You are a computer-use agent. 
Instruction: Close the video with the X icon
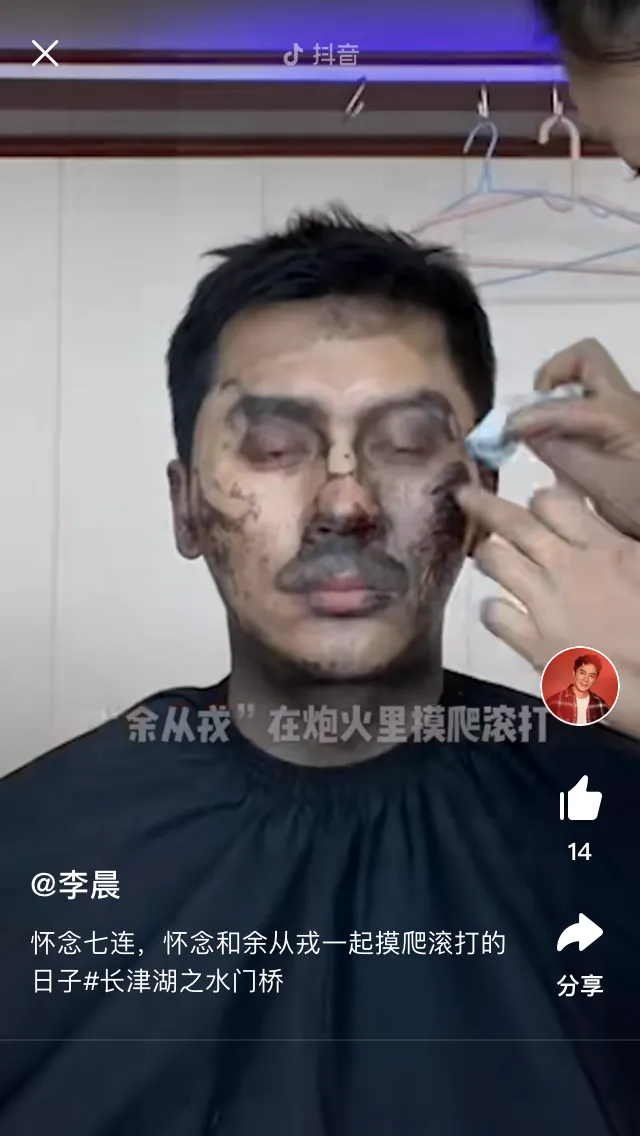(x=45, y=53)
